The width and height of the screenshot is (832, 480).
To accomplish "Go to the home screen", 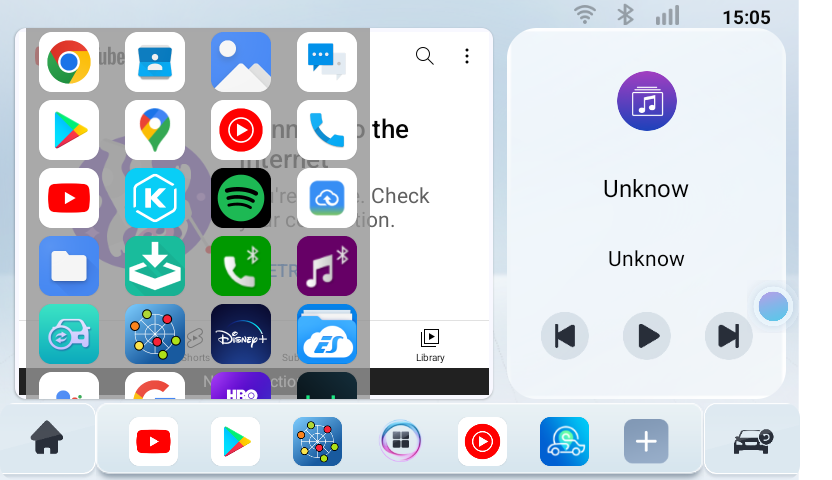I will pos(47,439).
